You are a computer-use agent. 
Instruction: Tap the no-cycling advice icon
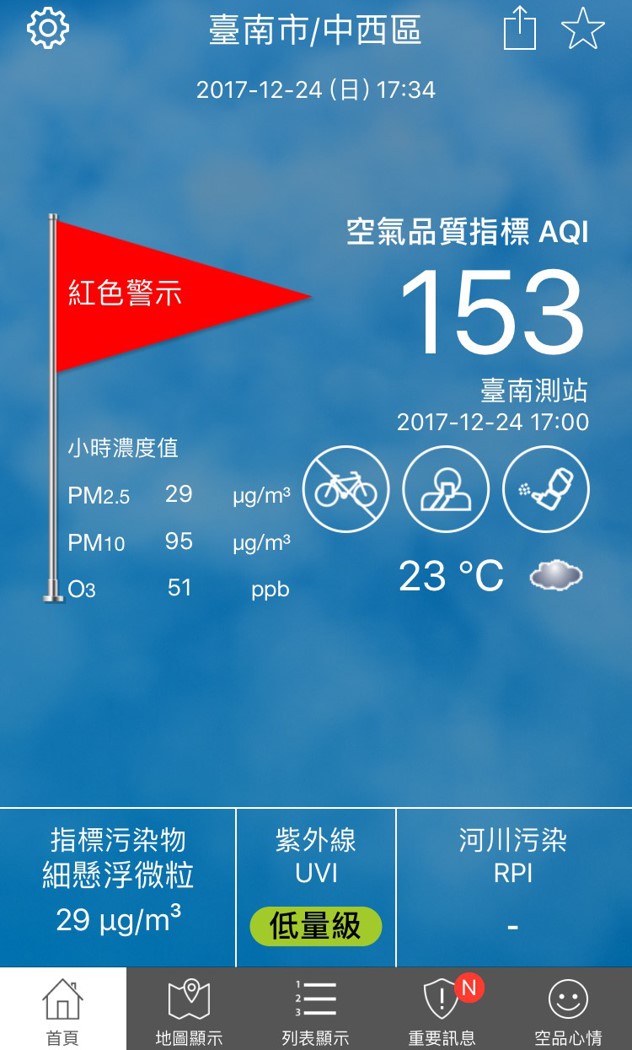pyautogui.click(x=346, y=489)
